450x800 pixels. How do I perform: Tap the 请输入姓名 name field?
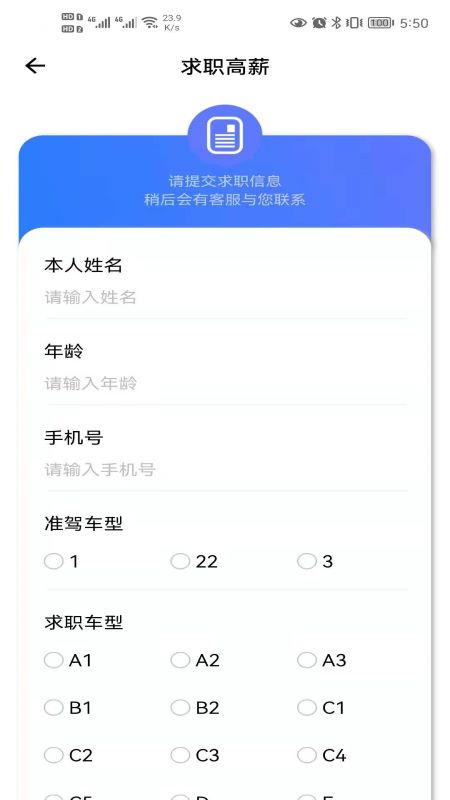click(227, 297)
